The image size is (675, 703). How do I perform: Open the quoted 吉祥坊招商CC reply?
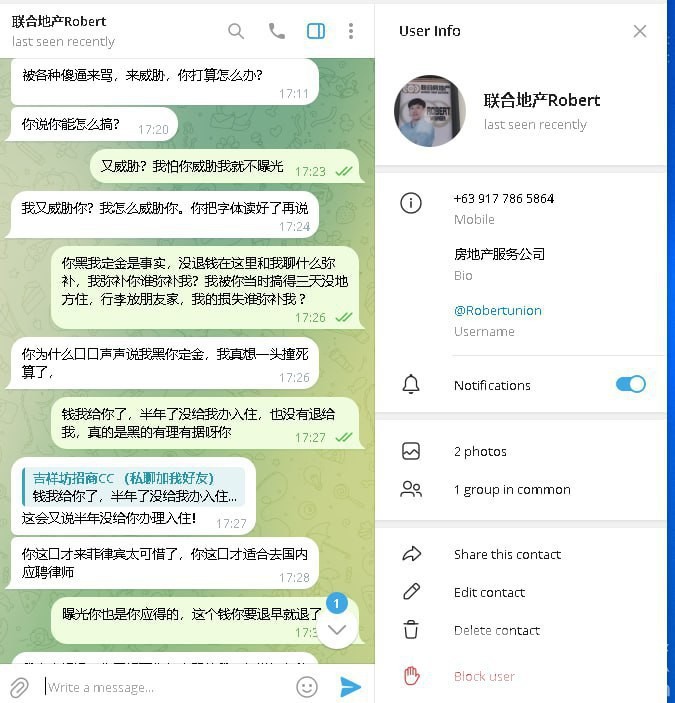pos(133,487)
